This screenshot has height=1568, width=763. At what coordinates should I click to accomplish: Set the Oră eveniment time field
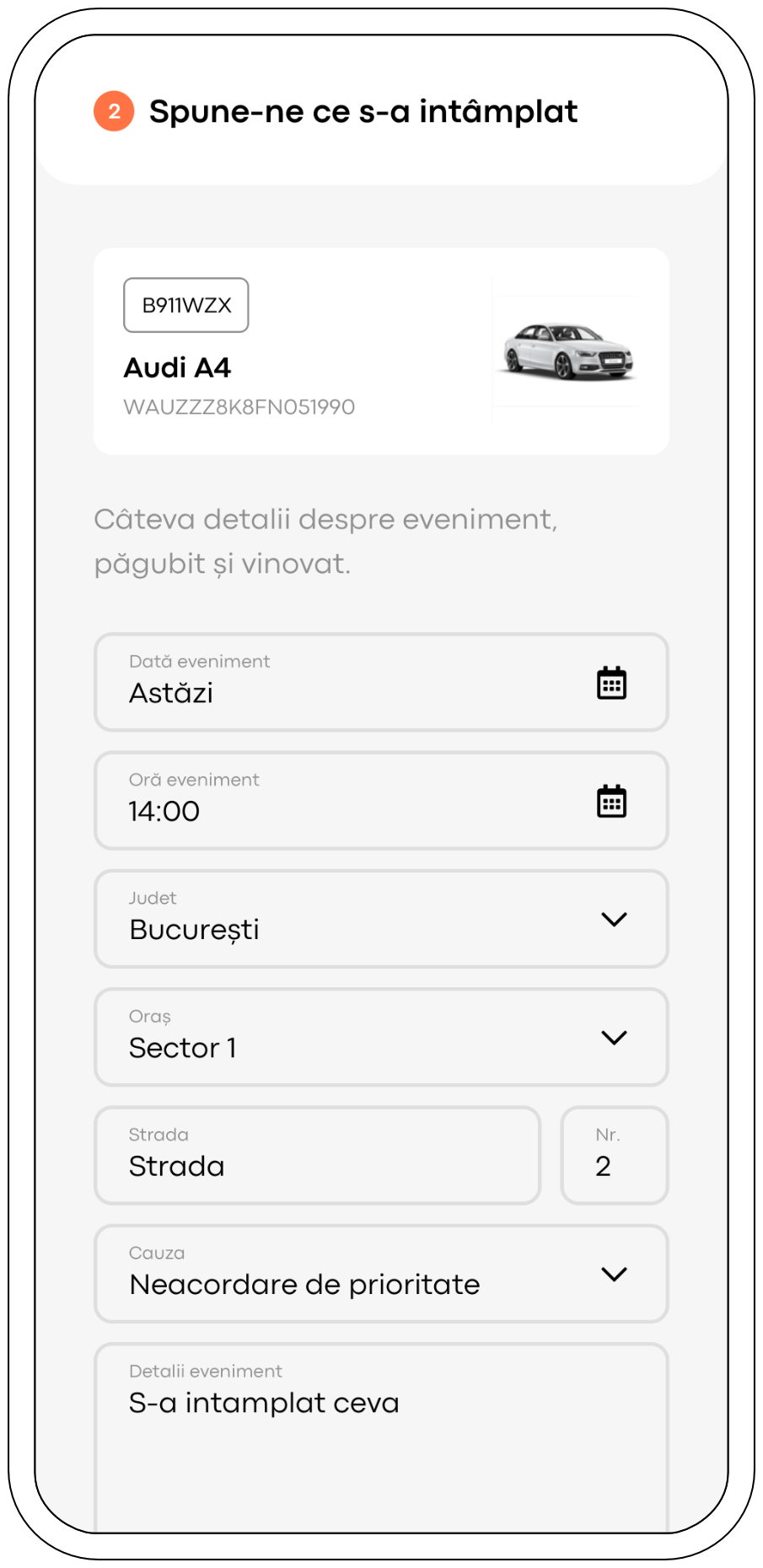pos(381,801)
